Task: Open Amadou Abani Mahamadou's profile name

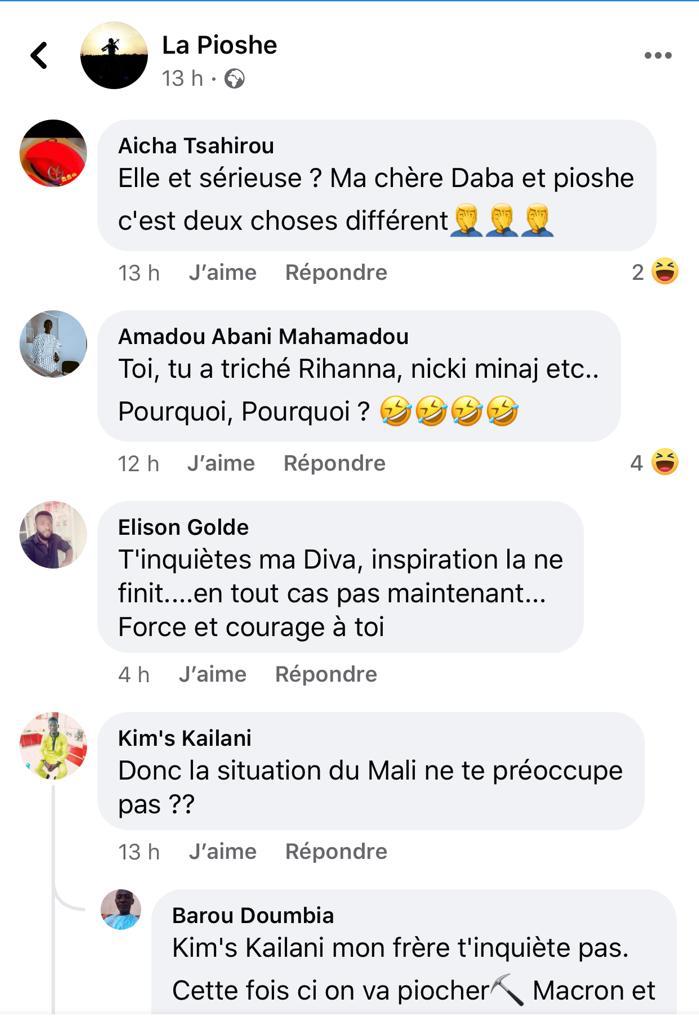Action: coord(263,336)
